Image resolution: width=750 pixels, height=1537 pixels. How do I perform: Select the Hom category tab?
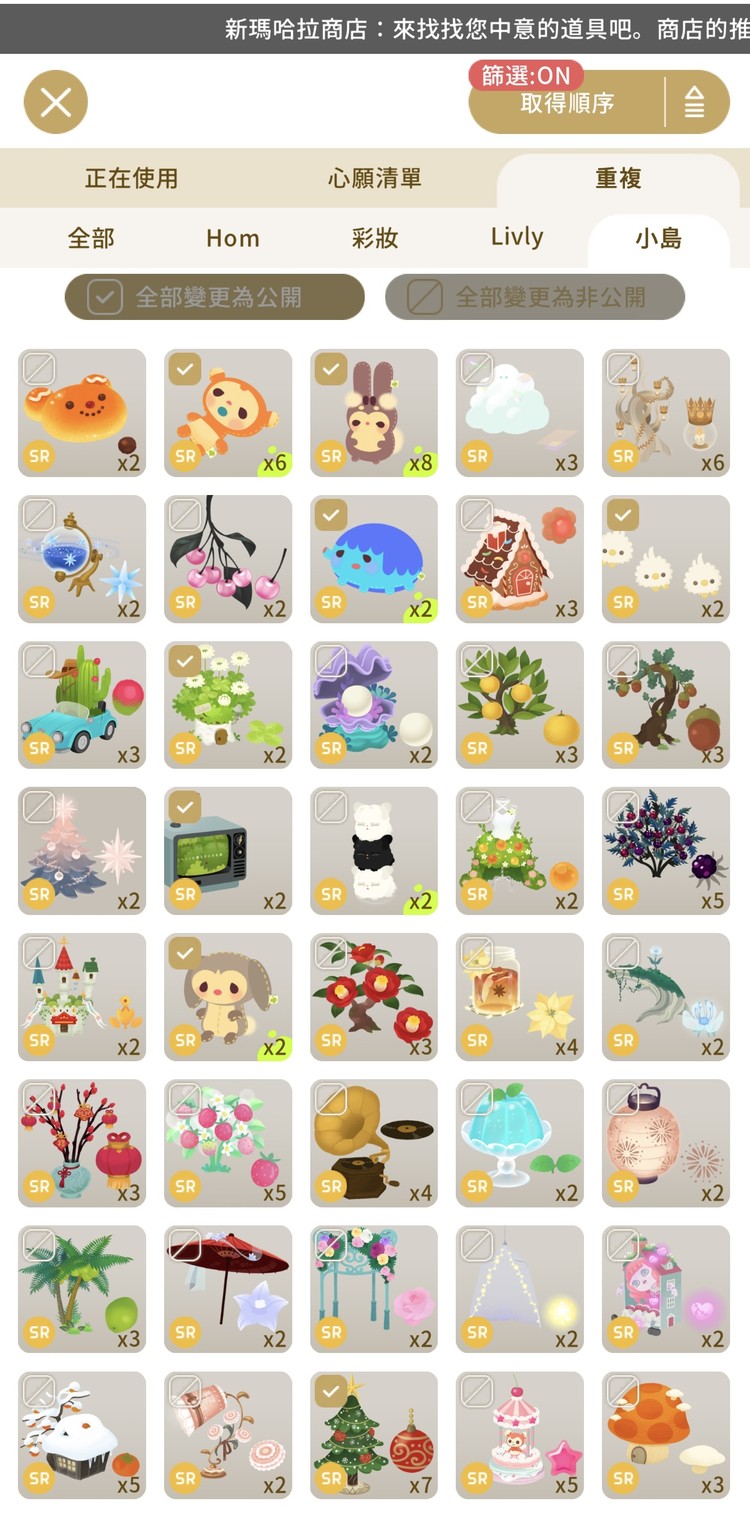233,238
